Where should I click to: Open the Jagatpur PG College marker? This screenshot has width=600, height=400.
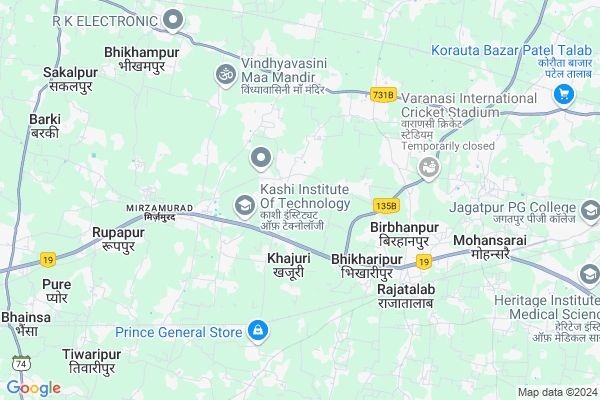pyautogui.click(x=590, y=212)
